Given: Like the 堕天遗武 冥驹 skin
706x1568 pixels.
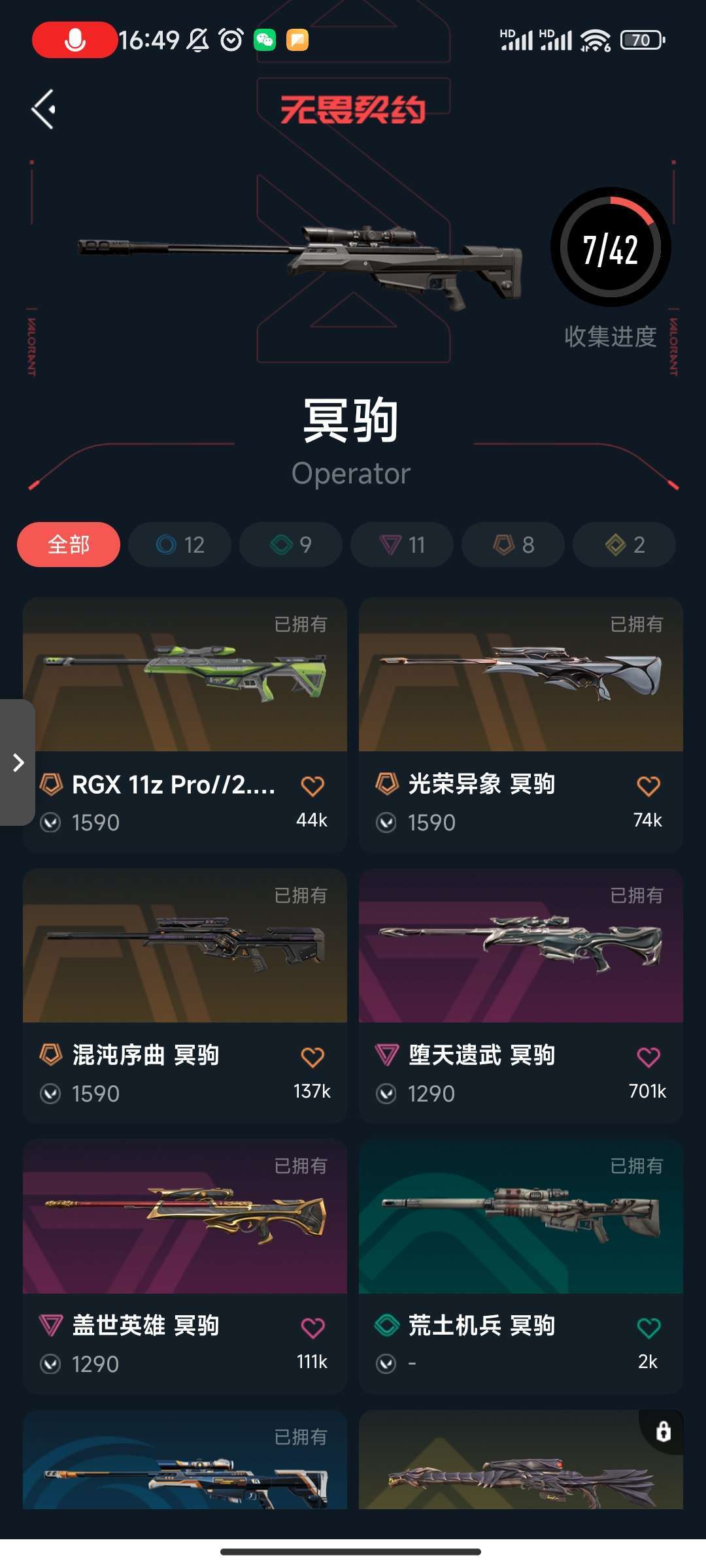Looking at the screenshot, I should (x=648, y=1057).
